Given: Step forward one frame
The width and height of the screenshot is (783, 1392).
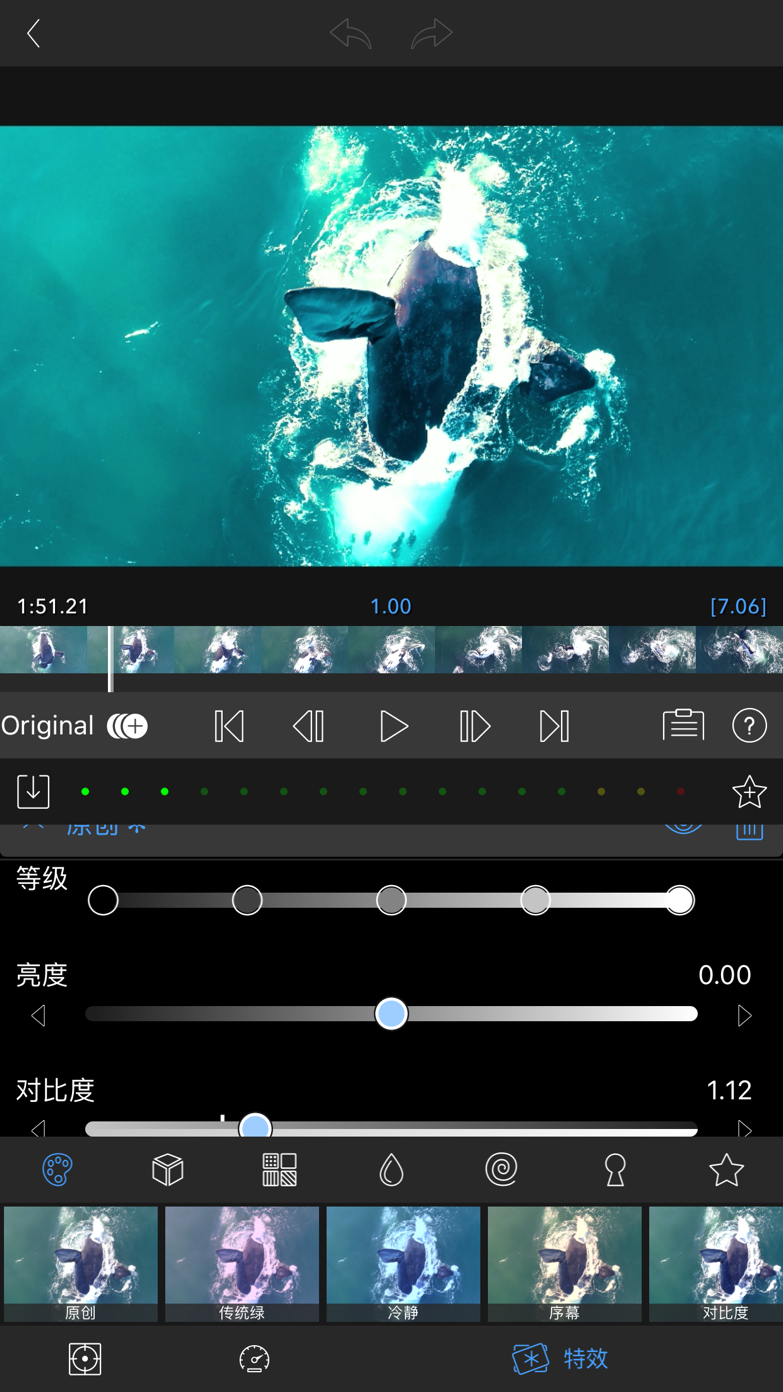Looking at the screenshot, I should (474, 726).
